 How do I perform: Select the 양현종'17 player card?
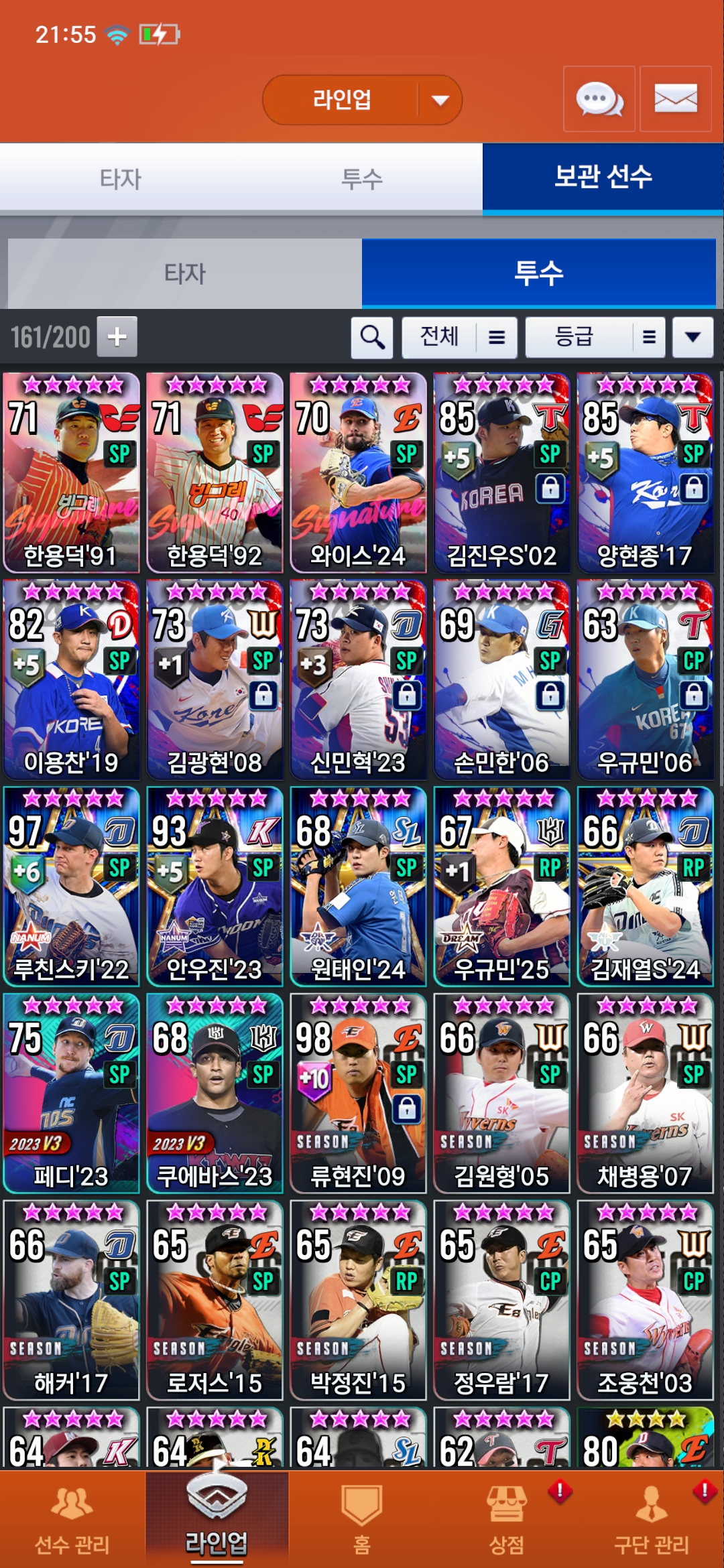tap(645, 472)
